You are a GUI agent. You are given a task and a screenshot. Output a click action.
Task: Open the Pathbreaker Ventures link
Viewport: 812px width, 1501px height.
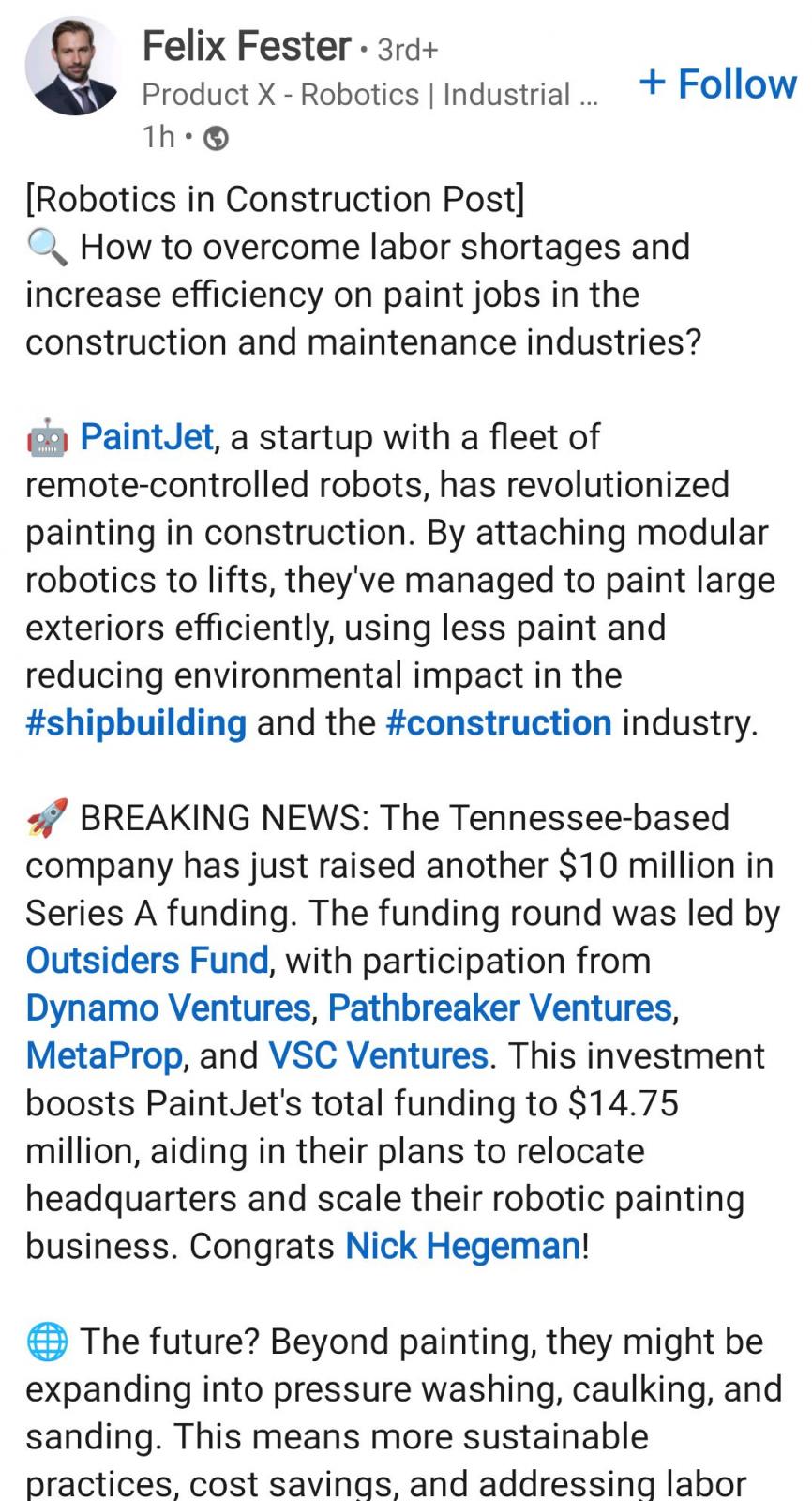[x=500, y=1008]
